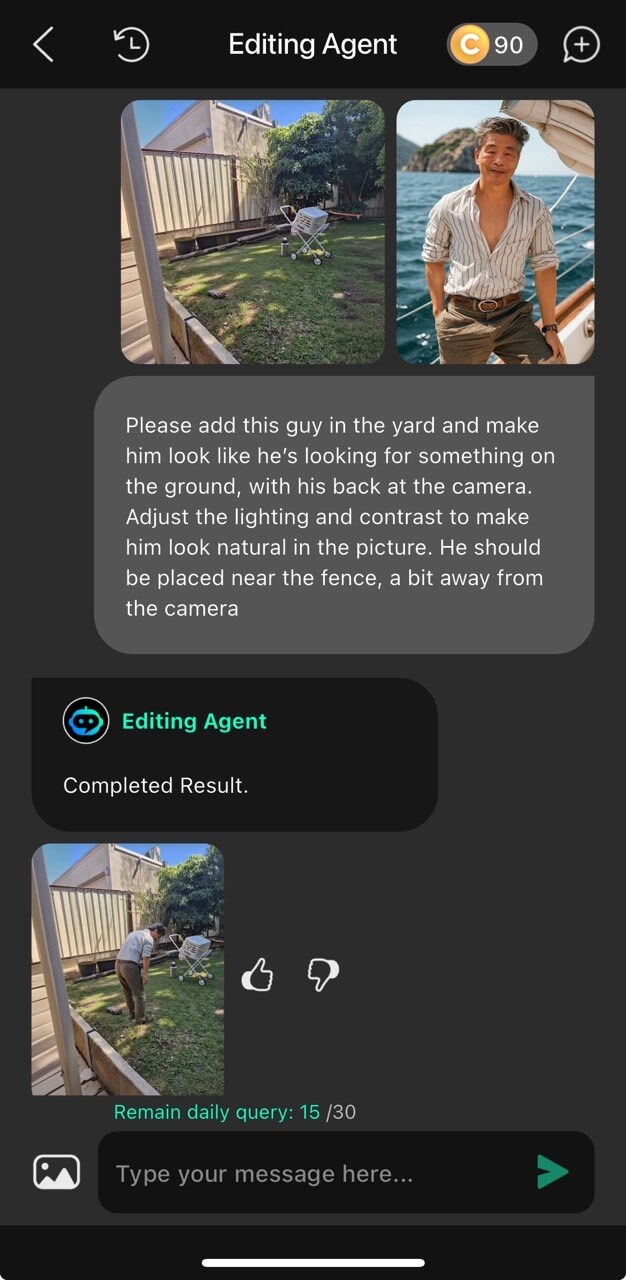This screenshot has width=626, height=1280.
Task: Send the message with the green arrow
Action: click(552, 1172)
